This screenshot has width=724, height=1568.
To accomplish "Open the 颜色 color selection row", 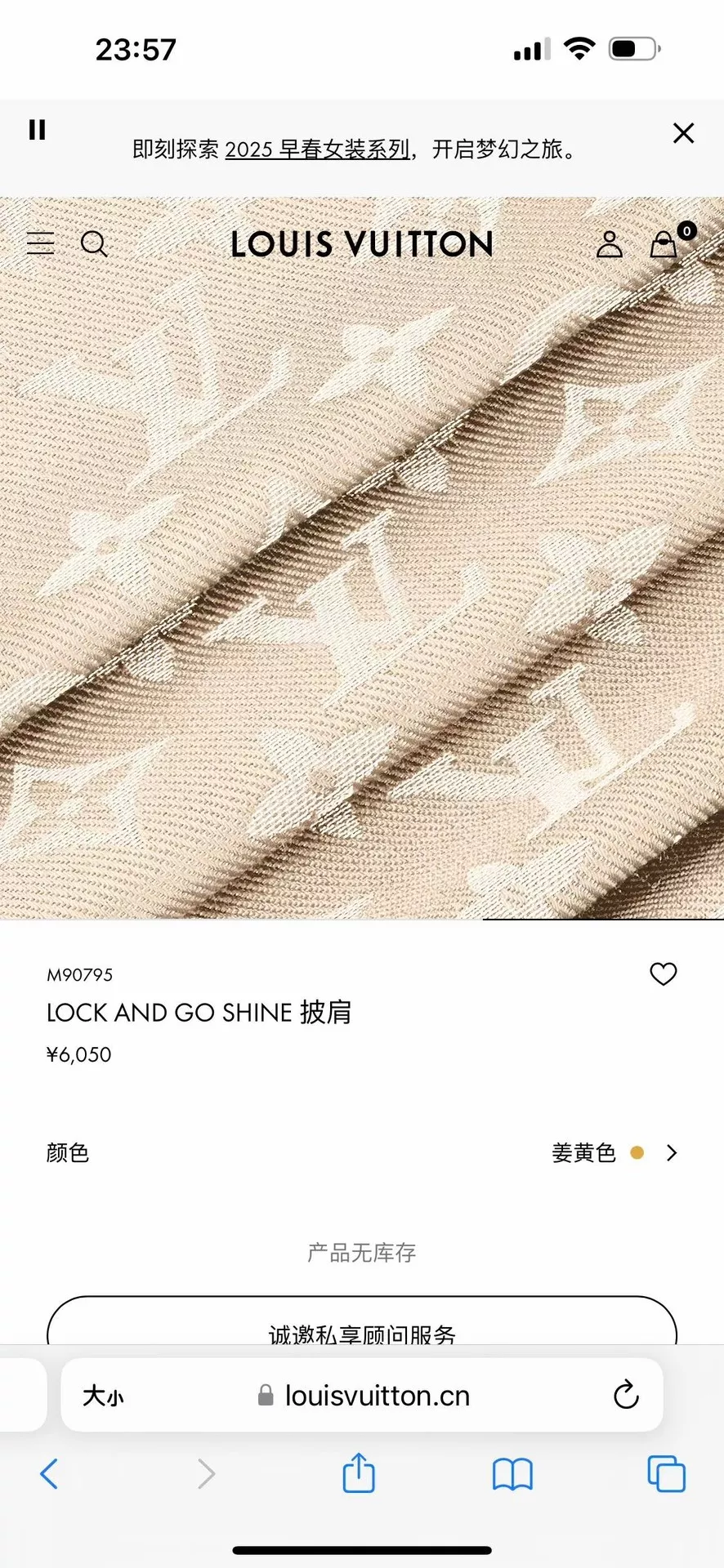I will tap(362, 1152).
